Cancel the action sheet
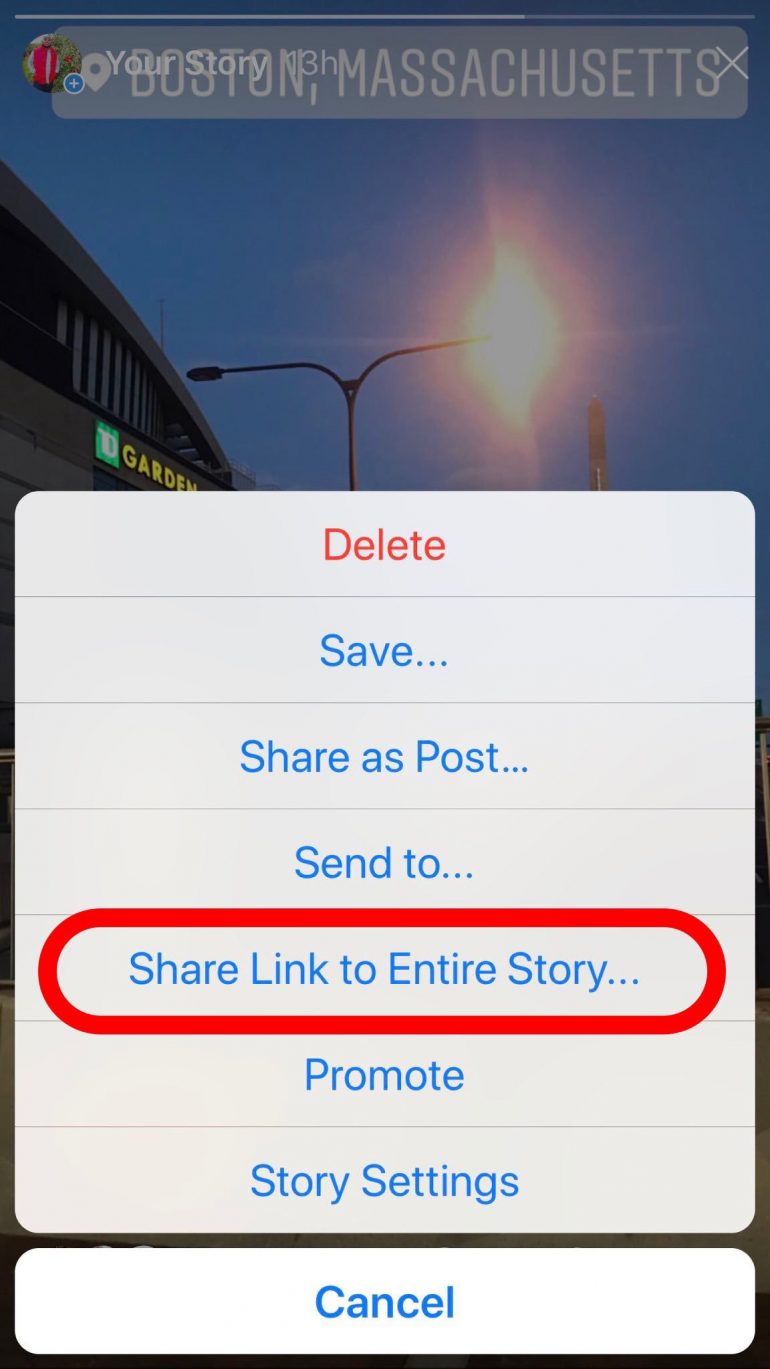Screen dimensions: 770x1369 [x=384, y=1302]
